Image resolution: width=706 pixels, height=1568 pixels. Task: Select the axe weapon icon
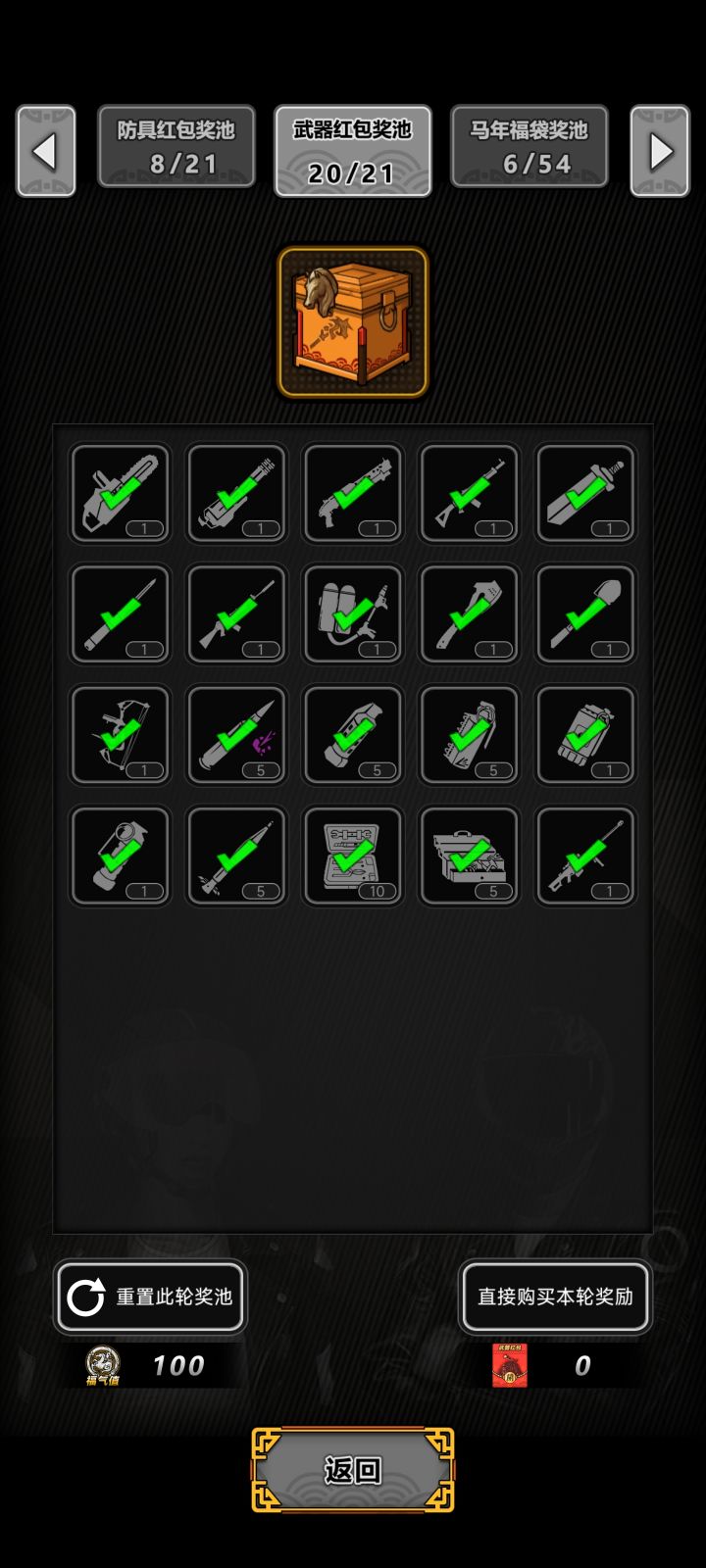(468, 614)
